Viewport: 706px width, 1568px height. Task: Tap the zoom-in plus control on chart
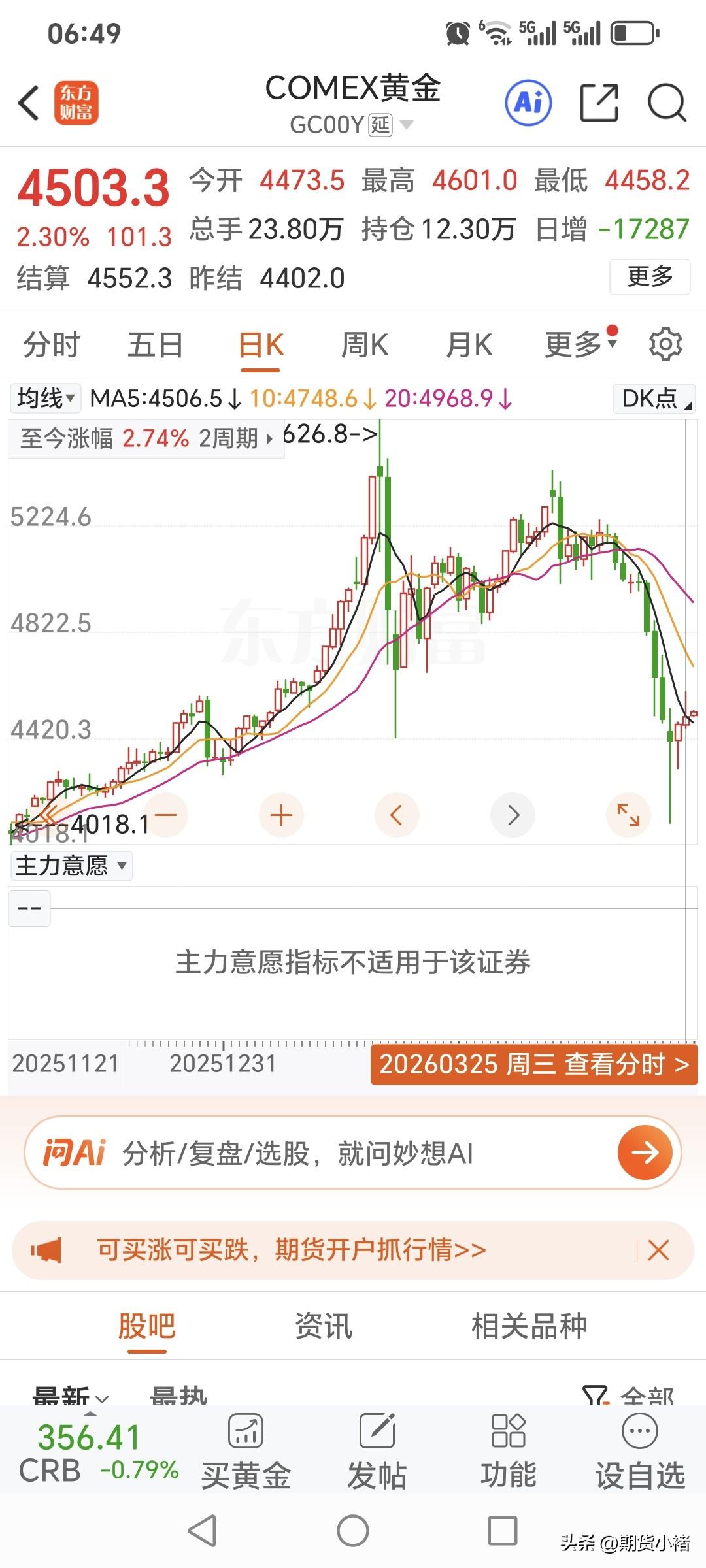coord(280,815)
